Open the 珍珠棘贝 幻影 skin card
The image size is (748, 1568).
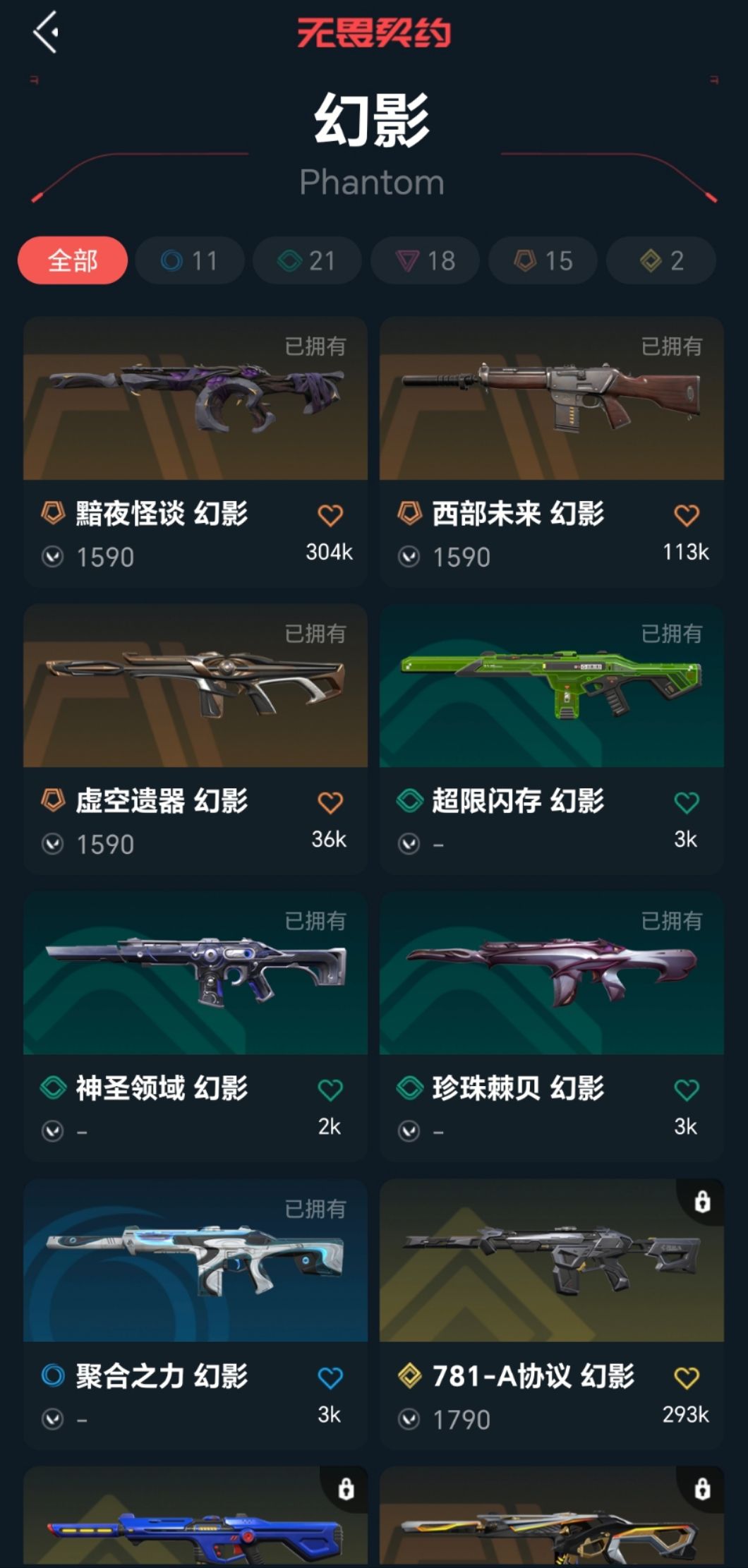(552, 1026)
